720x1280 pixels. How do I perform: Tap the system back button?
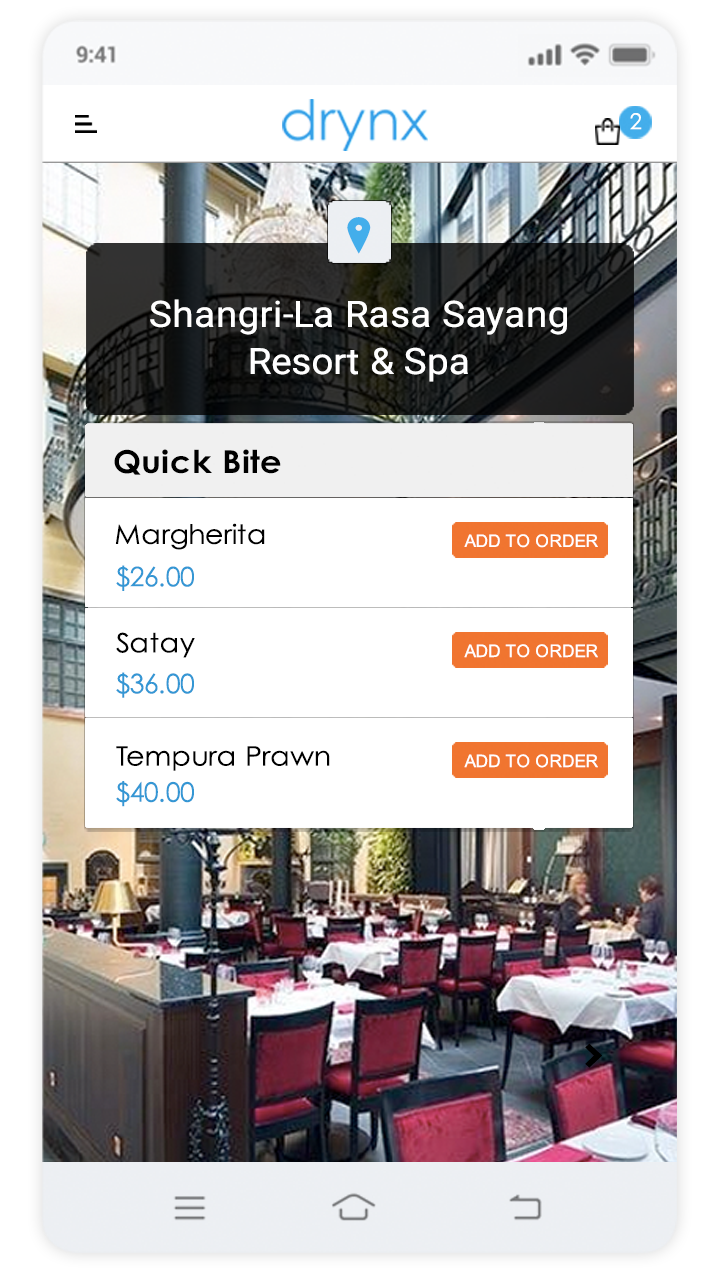pyautogui.click(x=525, y=1207)
